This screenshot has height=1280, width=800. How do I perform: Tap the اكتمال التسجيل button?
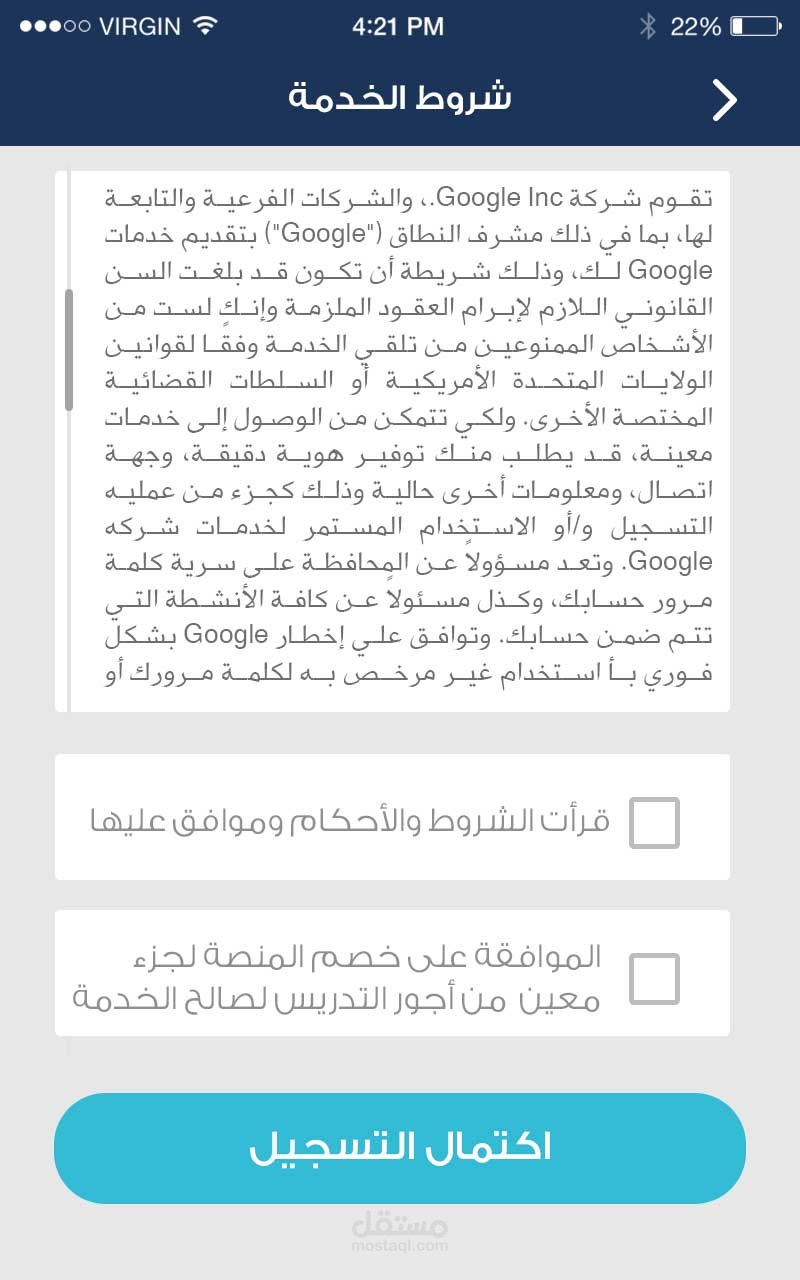[400, 1148]
